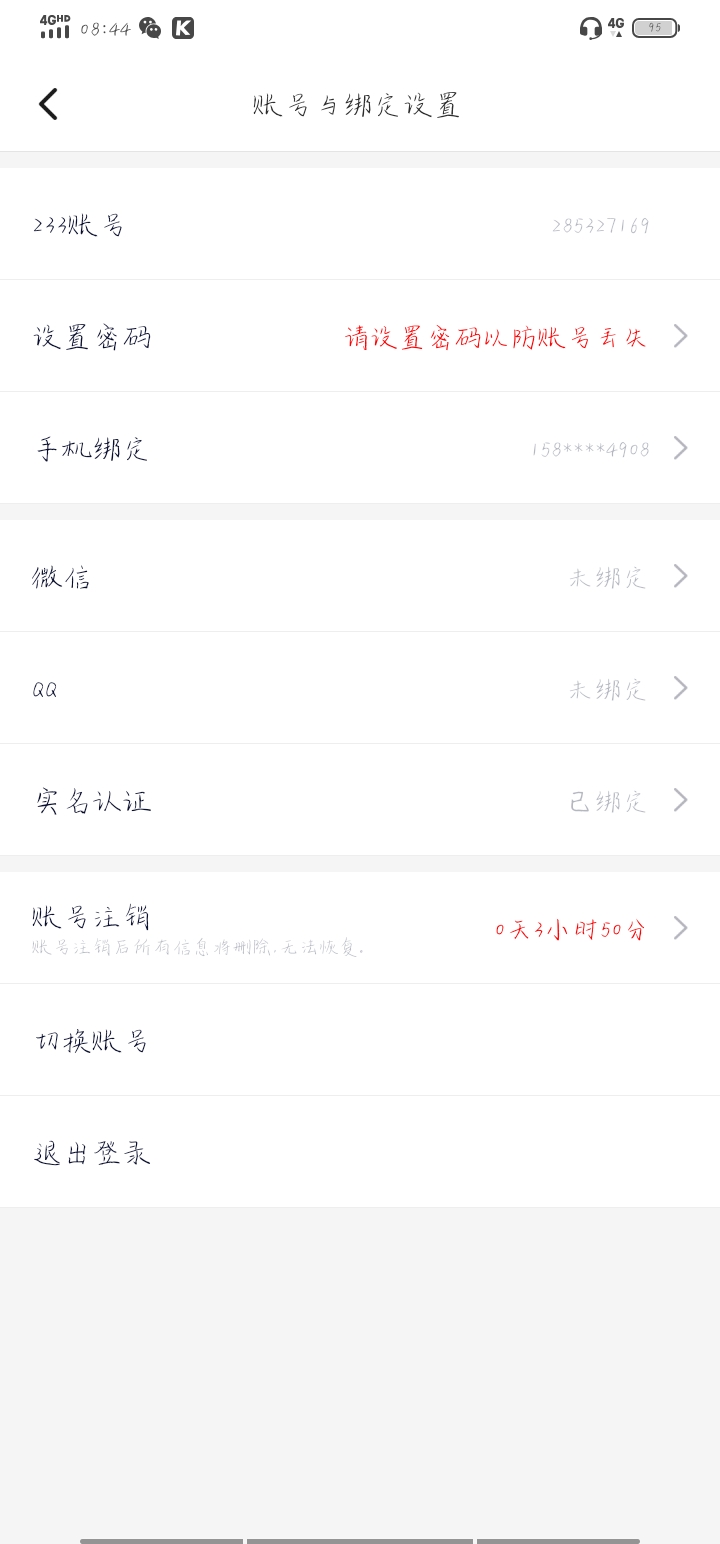Open 设置密码 to set a password
This screenshot has height=1544, width=720.
[x=360, y=336]
